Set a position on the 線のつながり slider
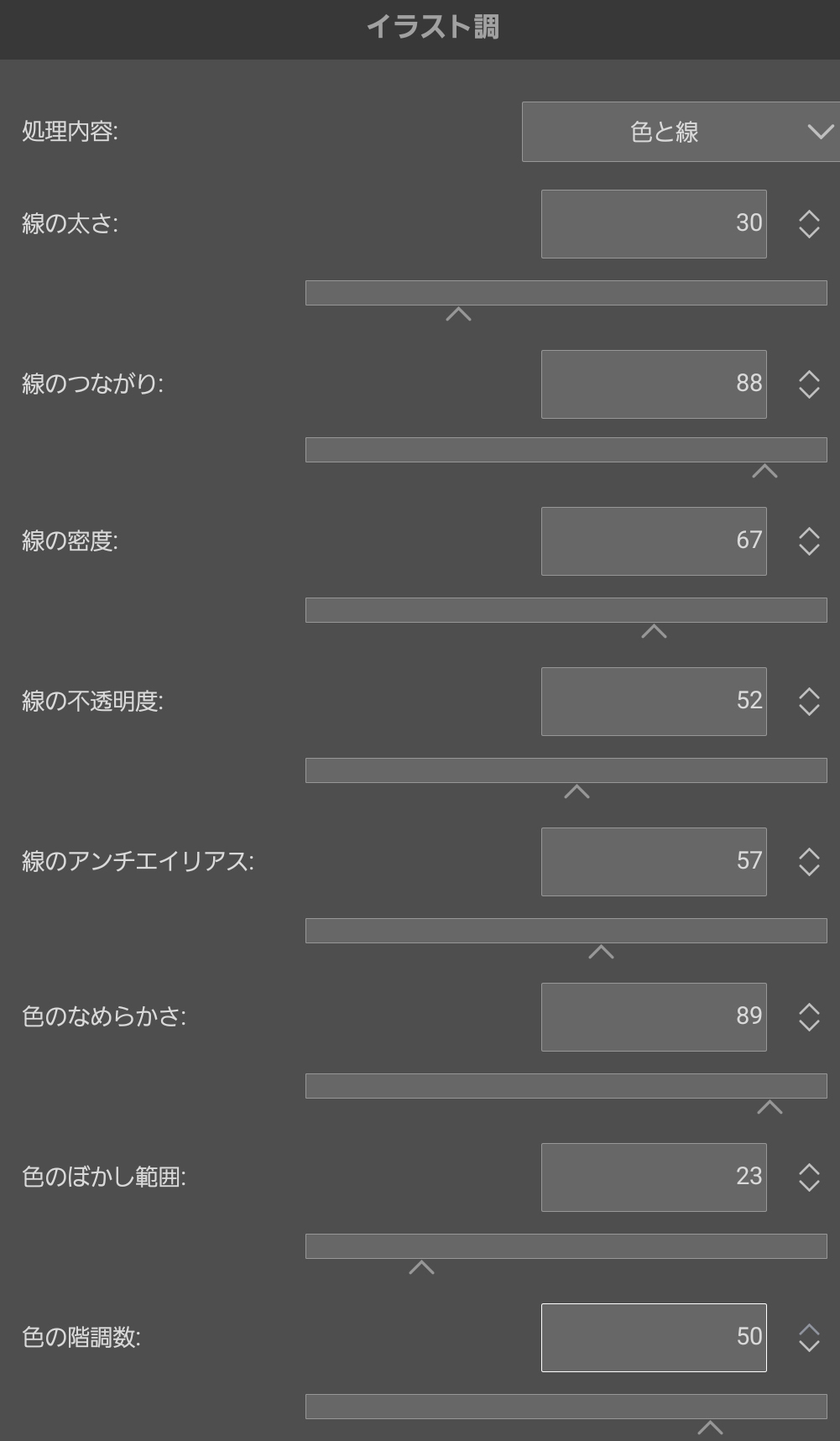Viewport: 840px width, 1441px height. click(566, 450)
